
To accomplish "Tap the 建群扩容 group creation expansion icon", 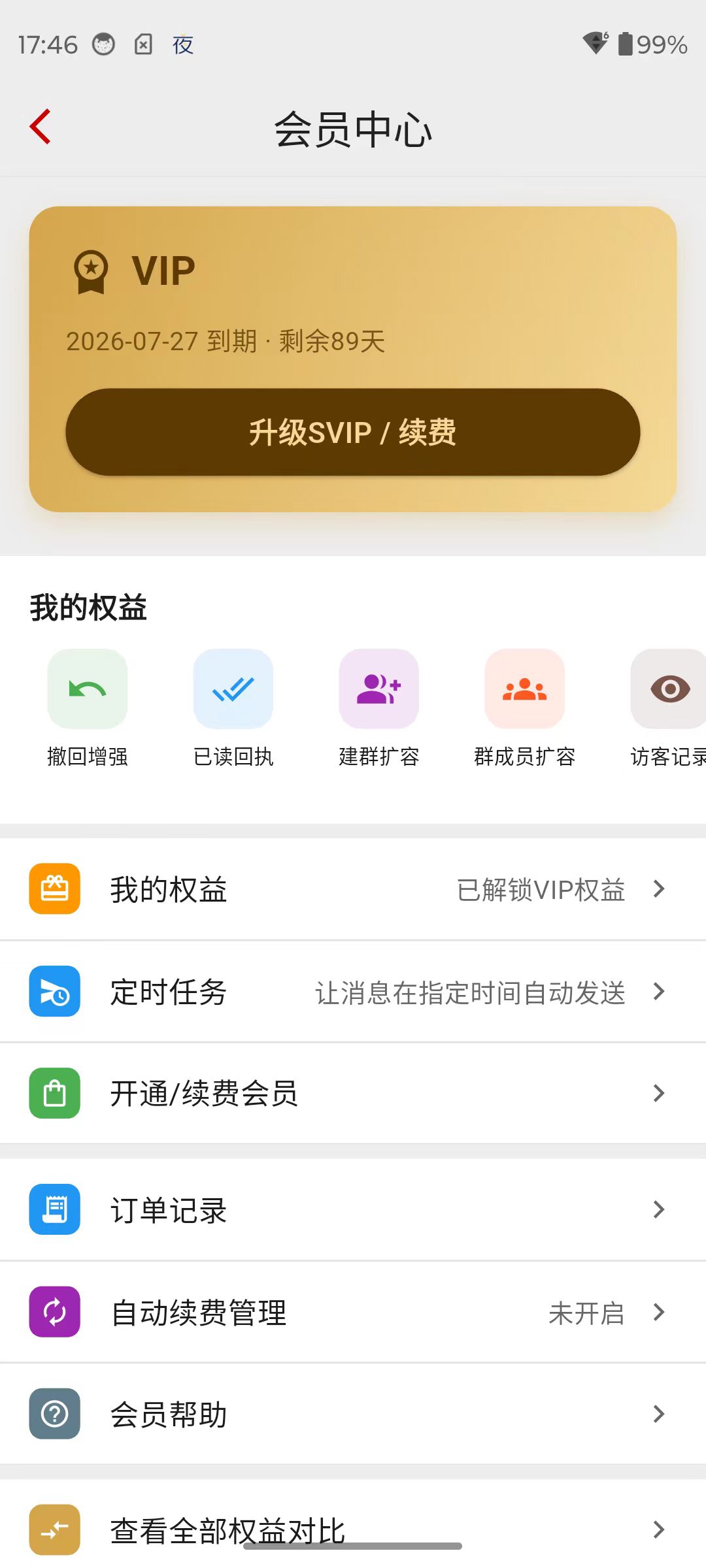I will [x=378, y=689].
